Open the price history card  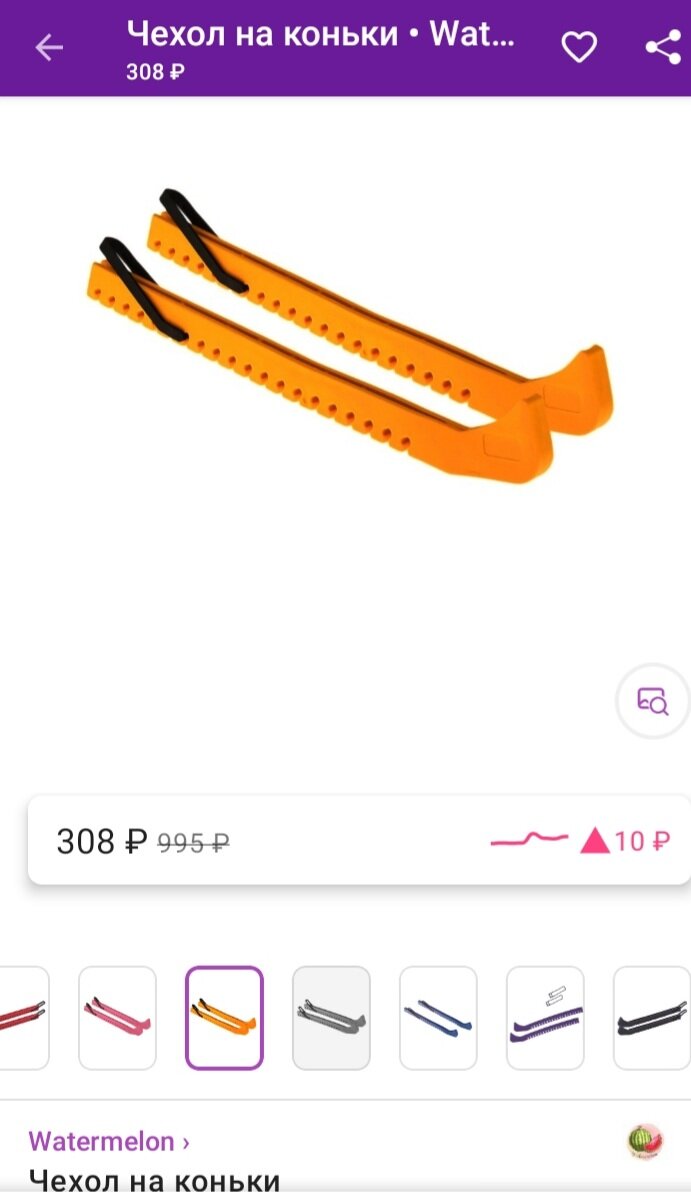(x=359, y=840)
